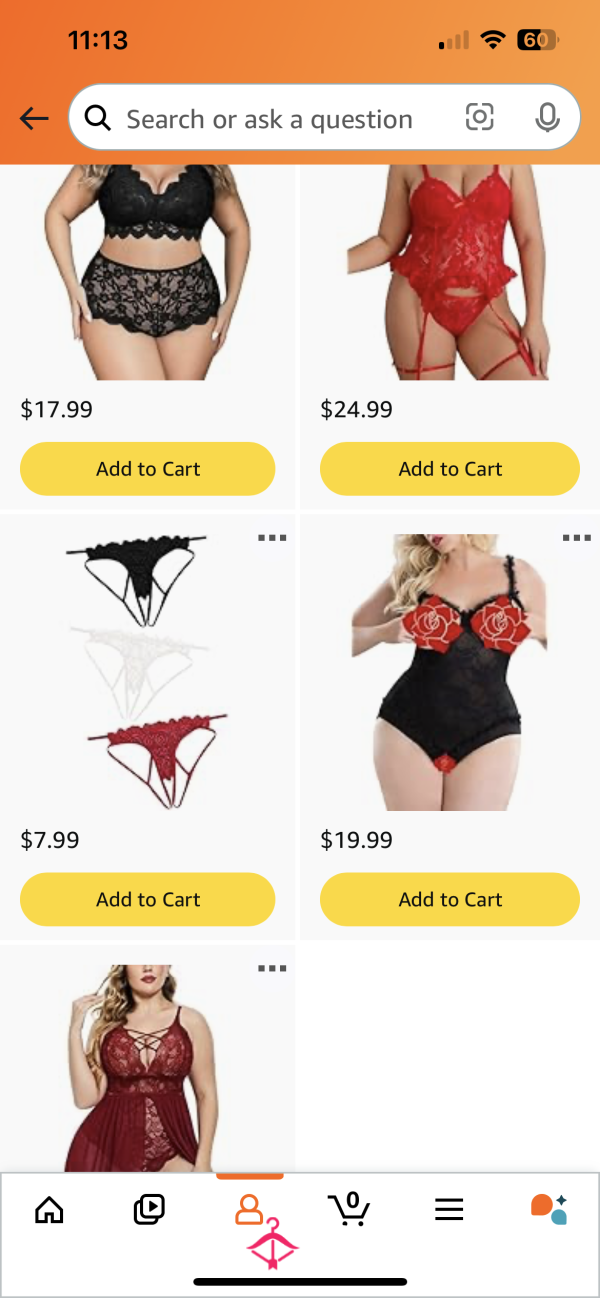Image resolution: width=600 pixels, height=1298 pixels.
Task: Add the $7.99 item to cart
Action: pos(148,899)
